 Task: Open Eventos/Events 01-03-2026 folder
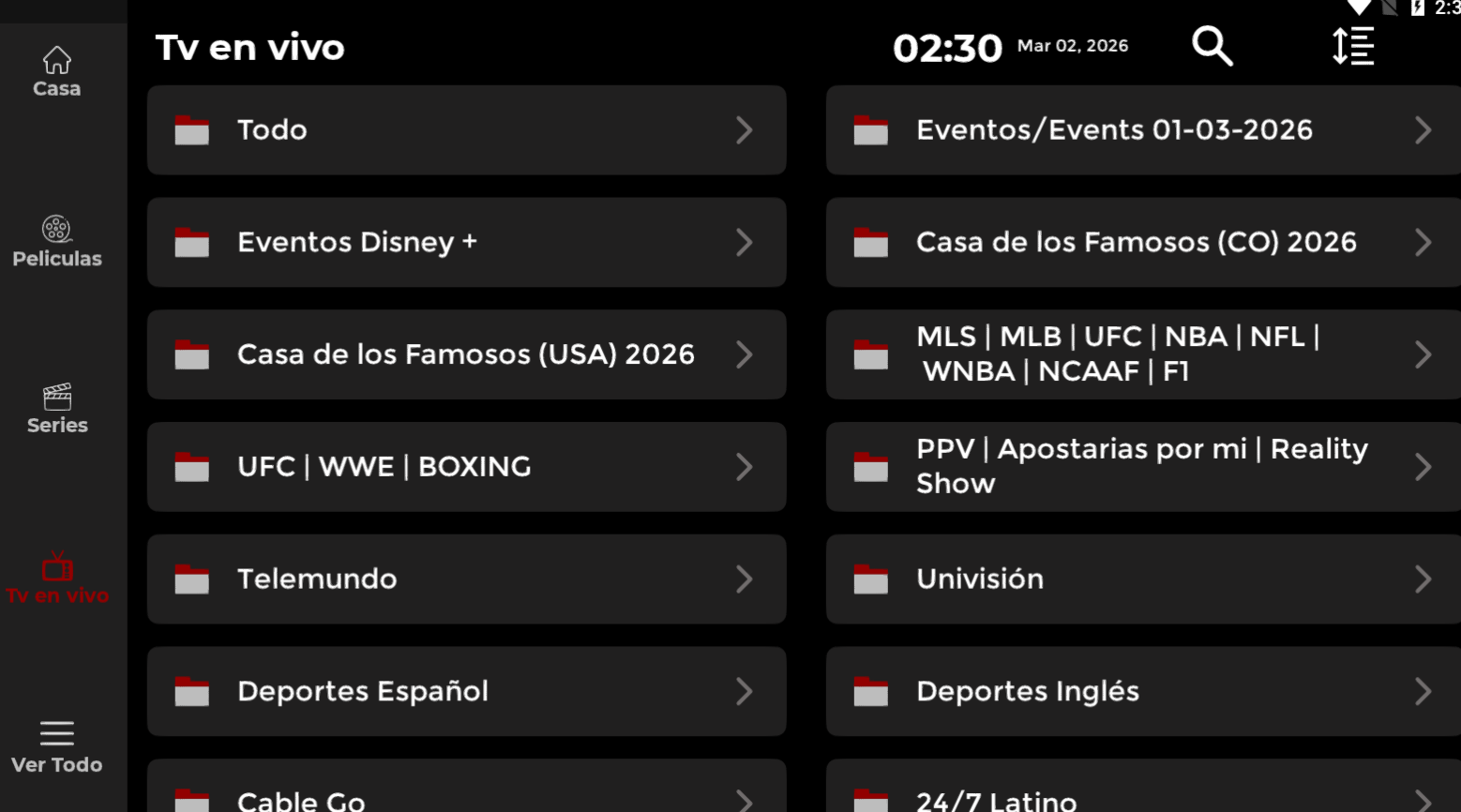pyautogui.click(x=1143, y=130)
